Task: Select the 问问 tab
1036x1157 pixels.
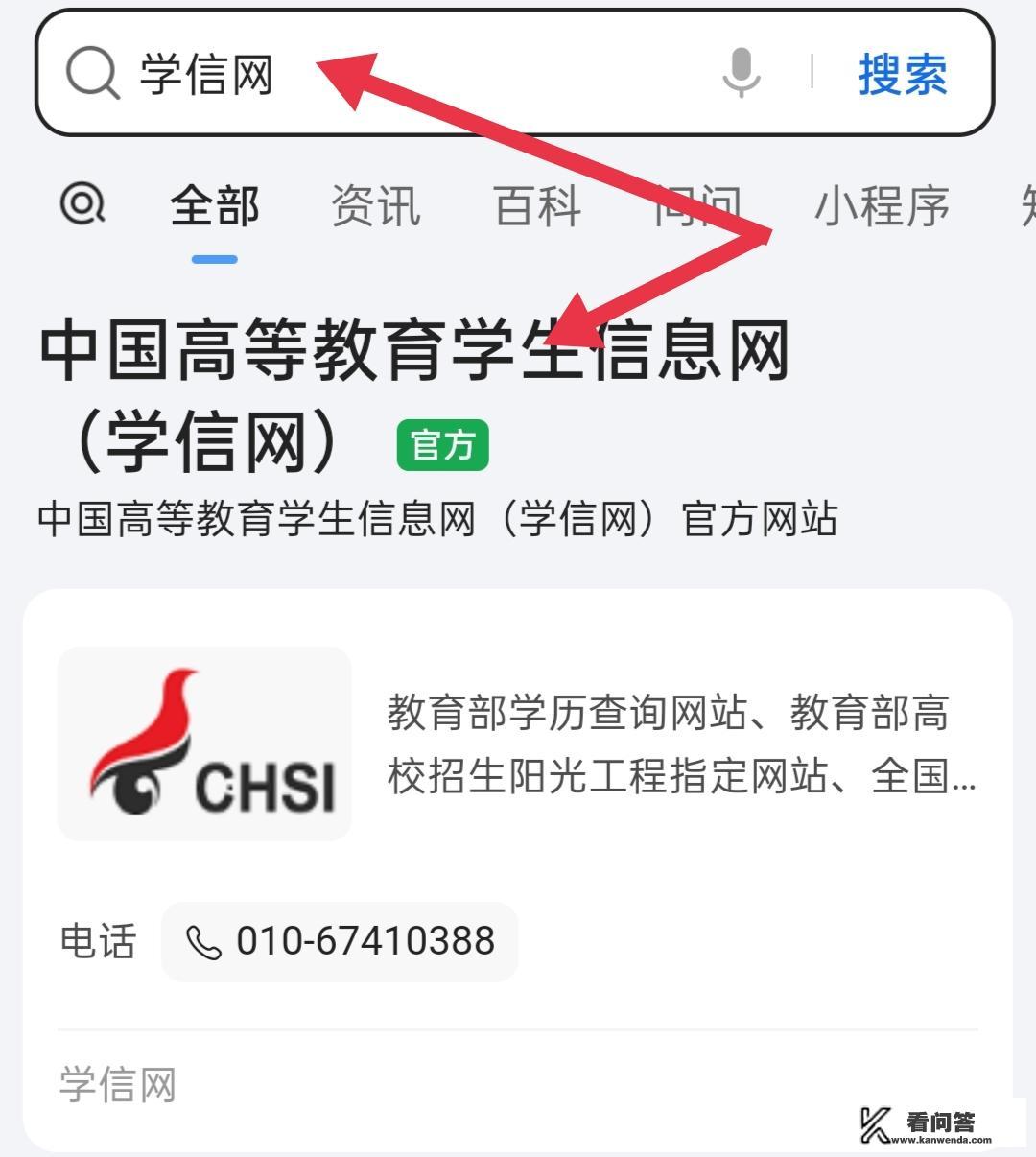Action: (697, 204)
